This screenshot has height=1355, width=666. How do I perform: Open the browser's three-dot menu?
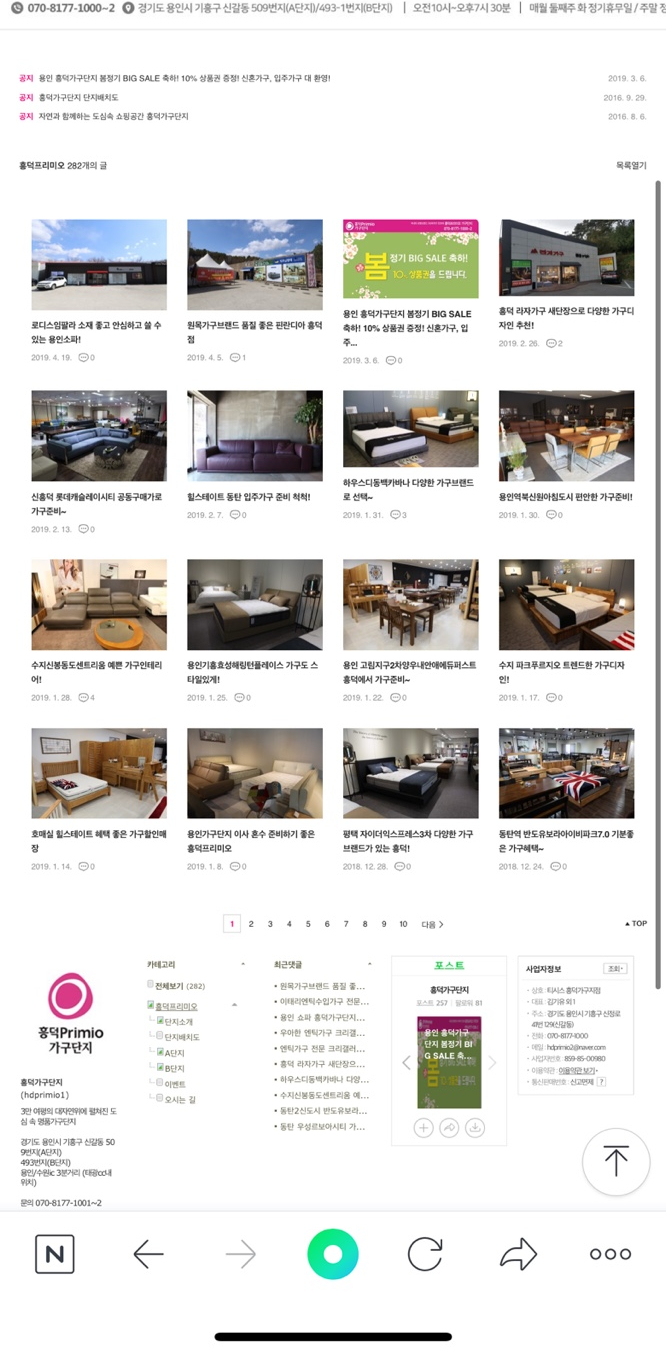click(610, 1253)
